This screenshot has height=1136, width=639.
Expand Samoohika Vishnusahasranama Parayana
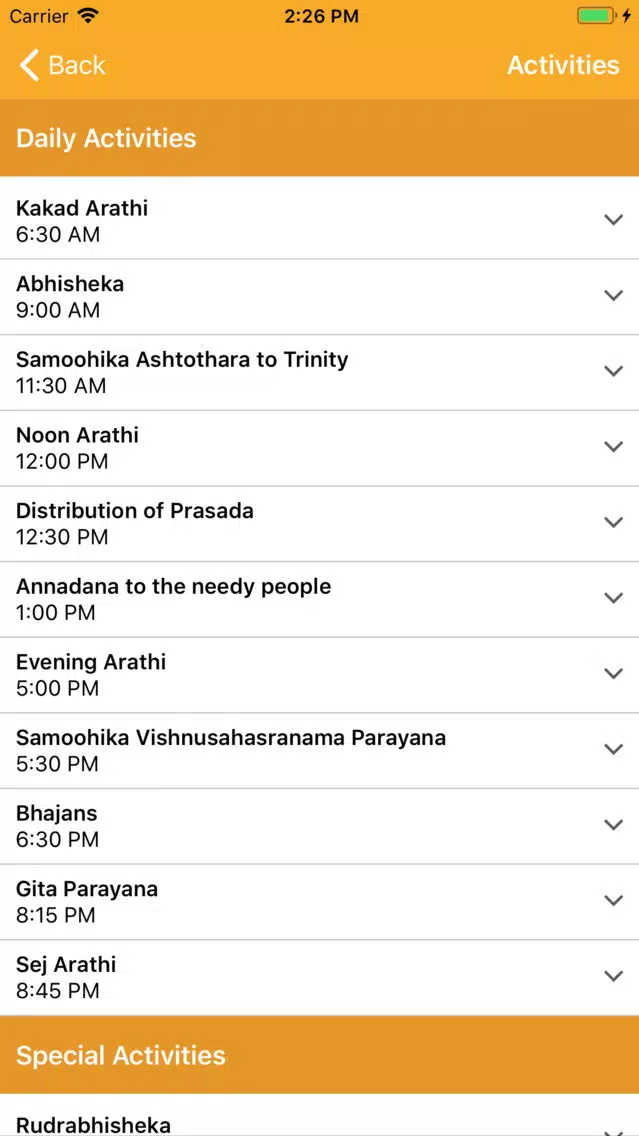320,751
